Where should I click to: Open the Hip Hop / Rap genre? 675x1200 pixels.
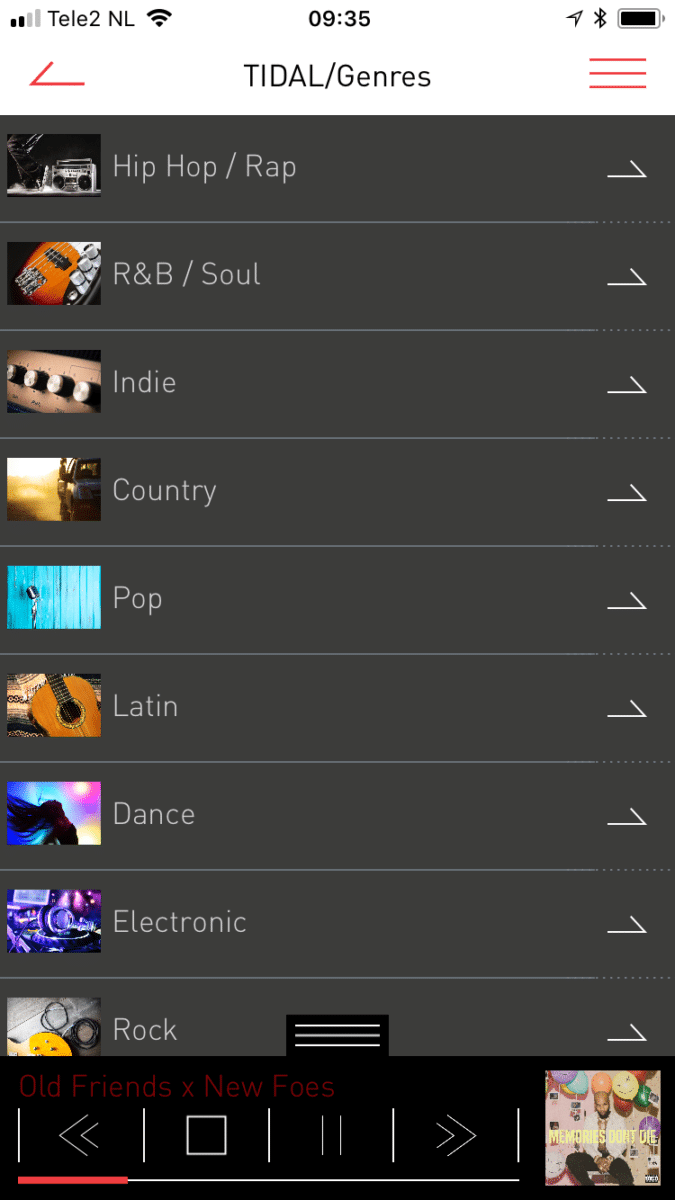click(x=337, y=168)
